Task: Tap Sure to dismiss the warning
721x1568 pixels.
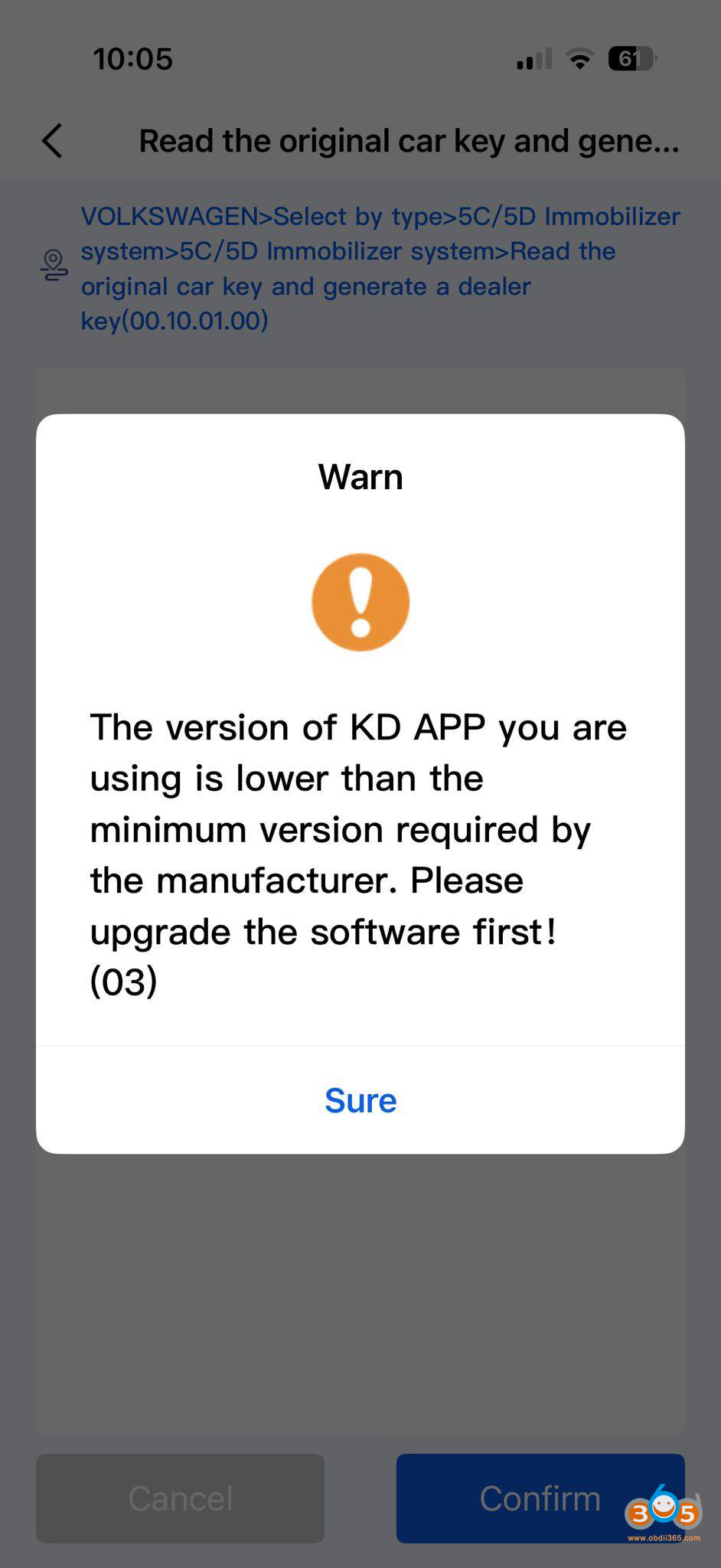Action: [360, 1100]
